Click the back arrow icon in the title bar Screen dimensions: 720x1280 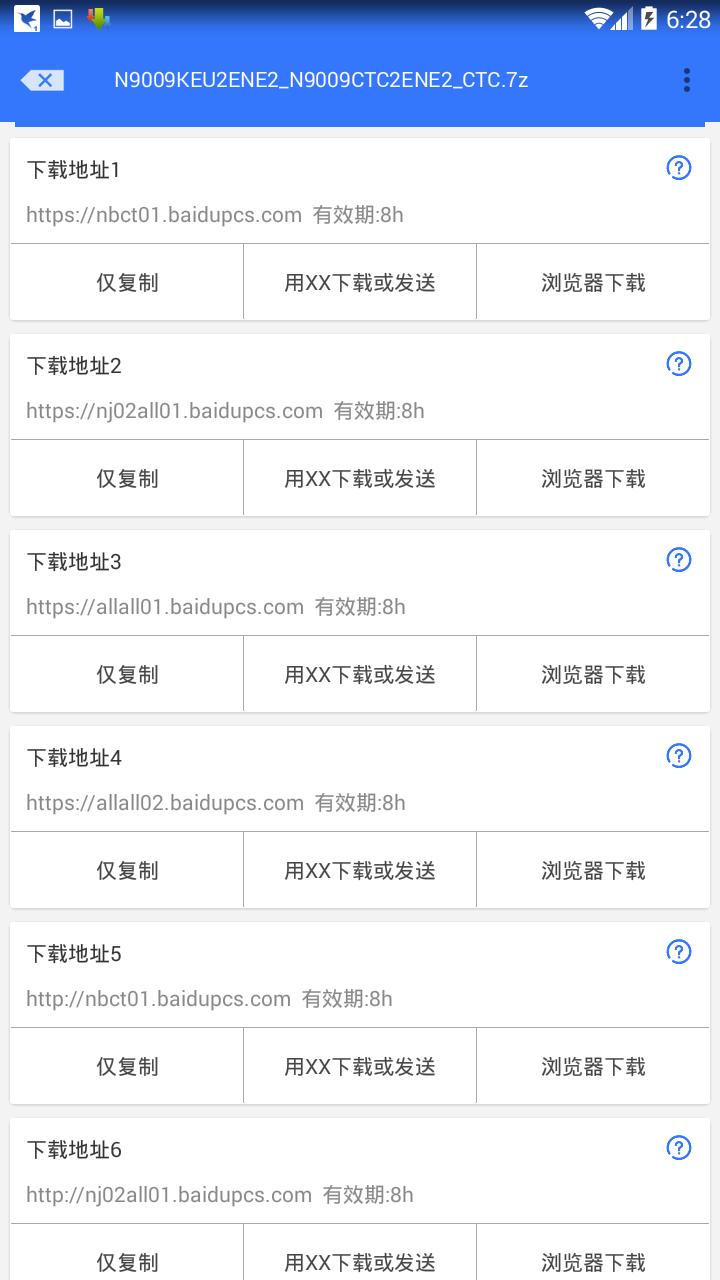click(x=42, y=80)
